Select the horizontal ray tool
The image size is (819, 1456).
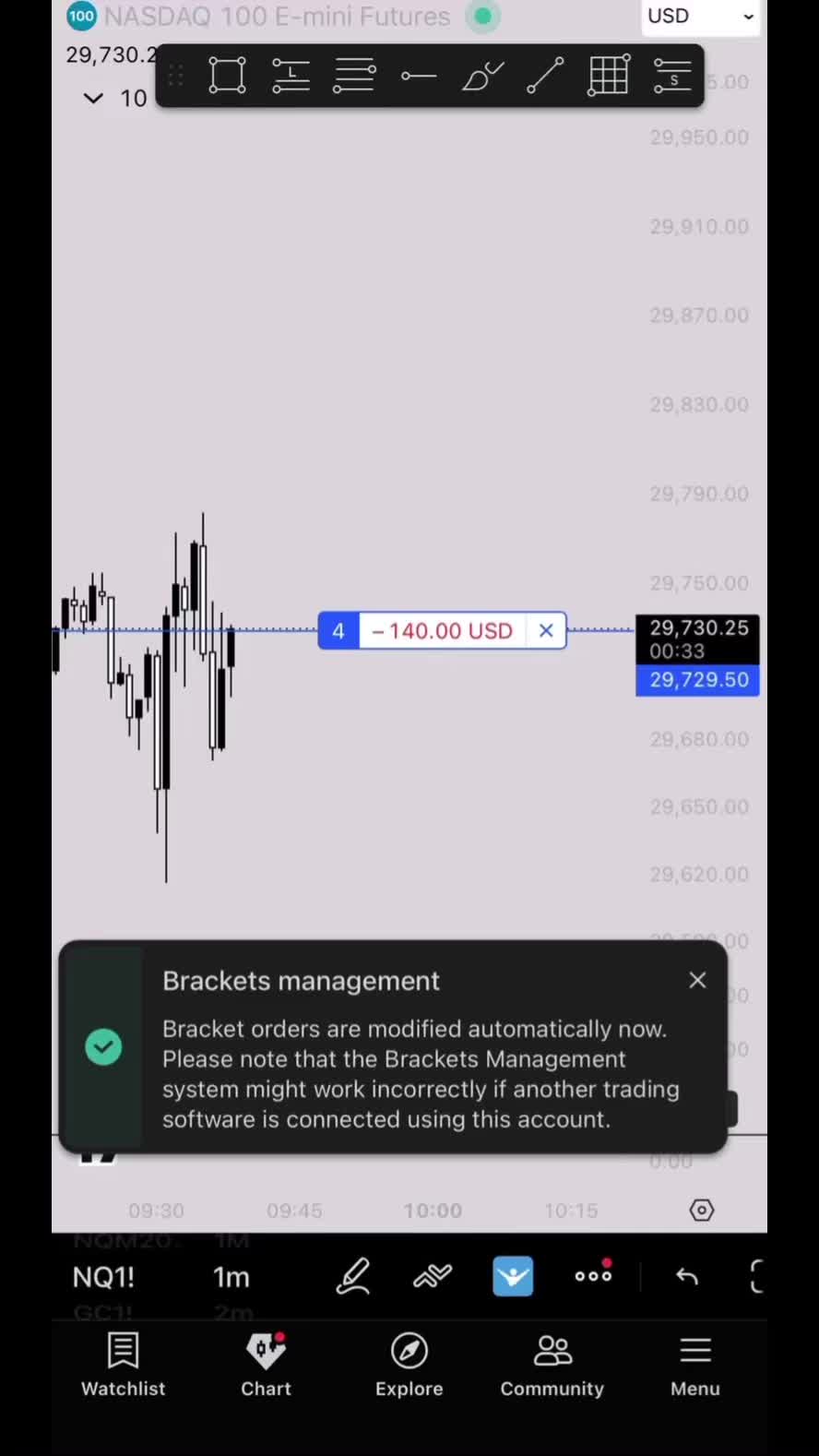click(x=419, y=76)
